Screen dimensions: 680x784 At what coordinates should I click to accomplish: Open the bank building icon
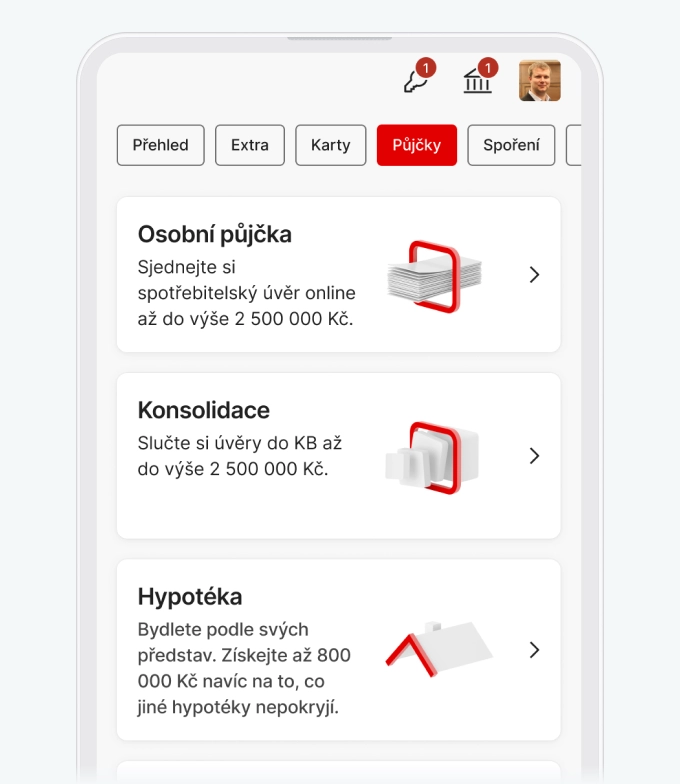click(478, 81)
